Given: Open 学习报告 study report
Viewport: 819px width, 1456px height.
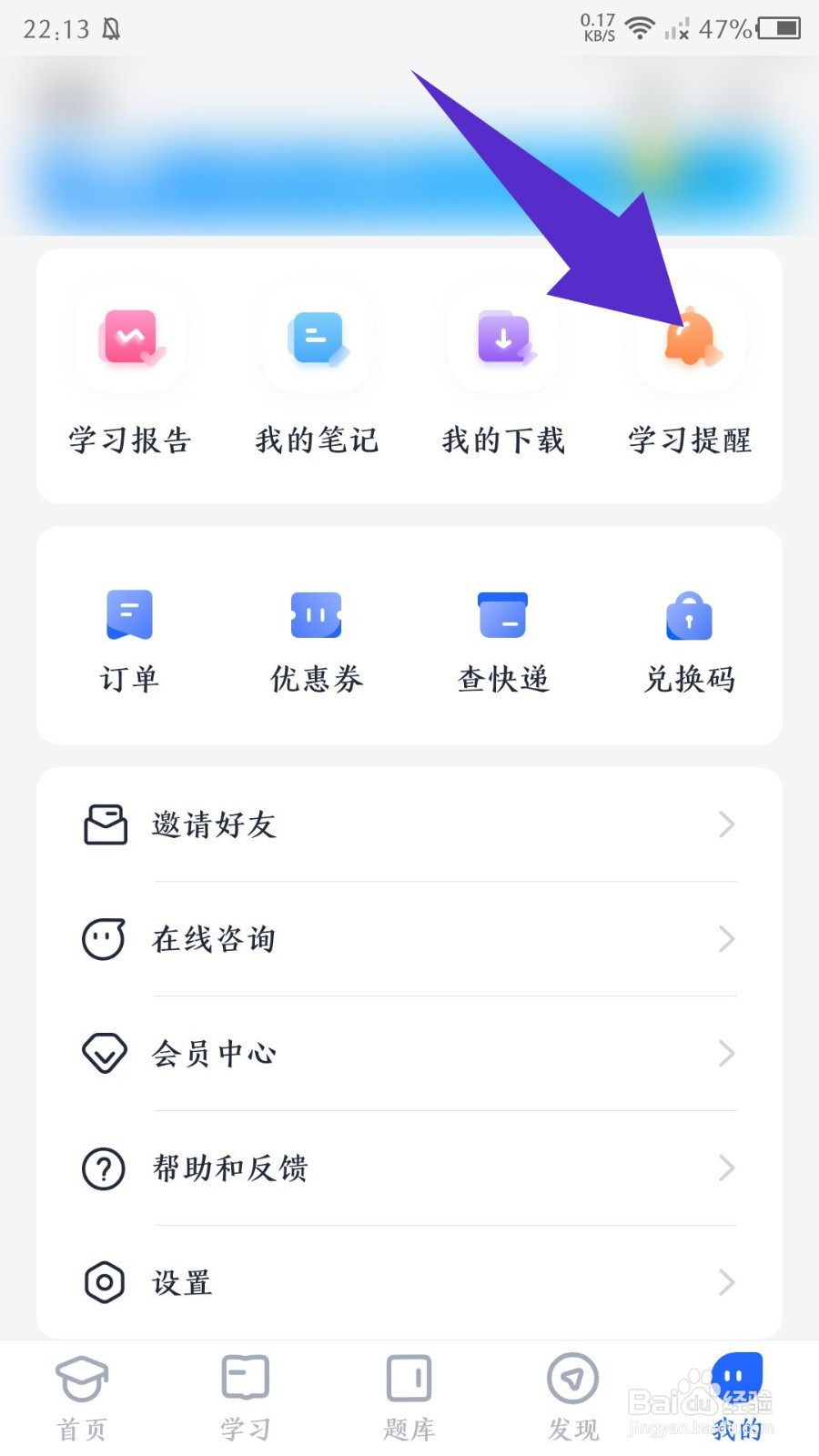Looking at the screenshot, I should [130, 375].
